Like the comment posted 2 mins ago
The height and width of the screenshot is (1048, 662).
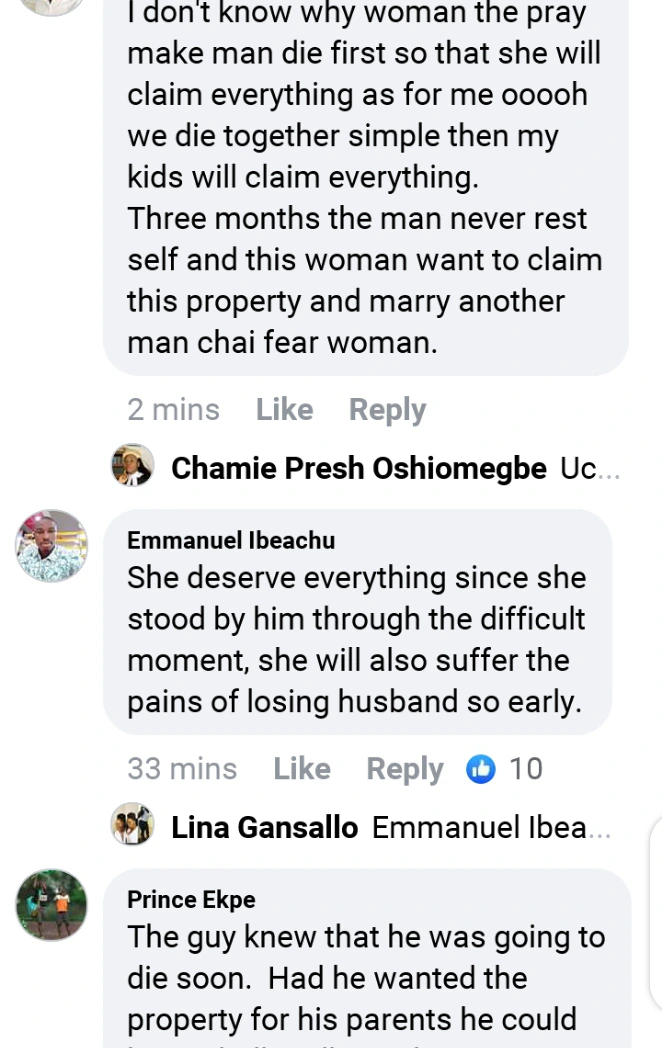pyautogui.click(x=284, y=410)
